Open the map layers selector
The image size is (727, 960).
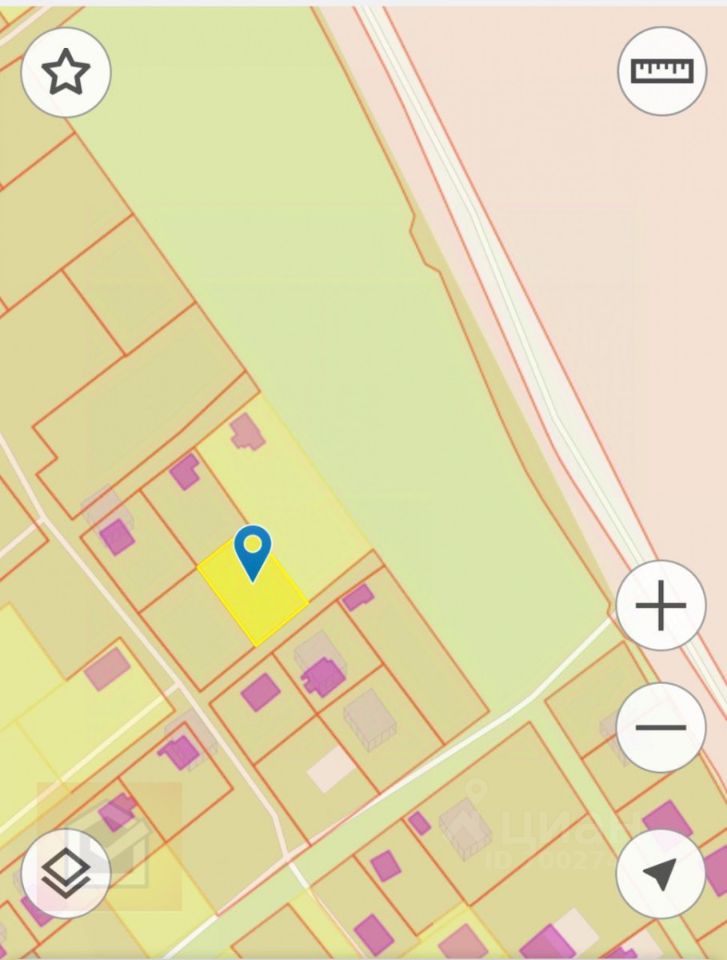66,874
